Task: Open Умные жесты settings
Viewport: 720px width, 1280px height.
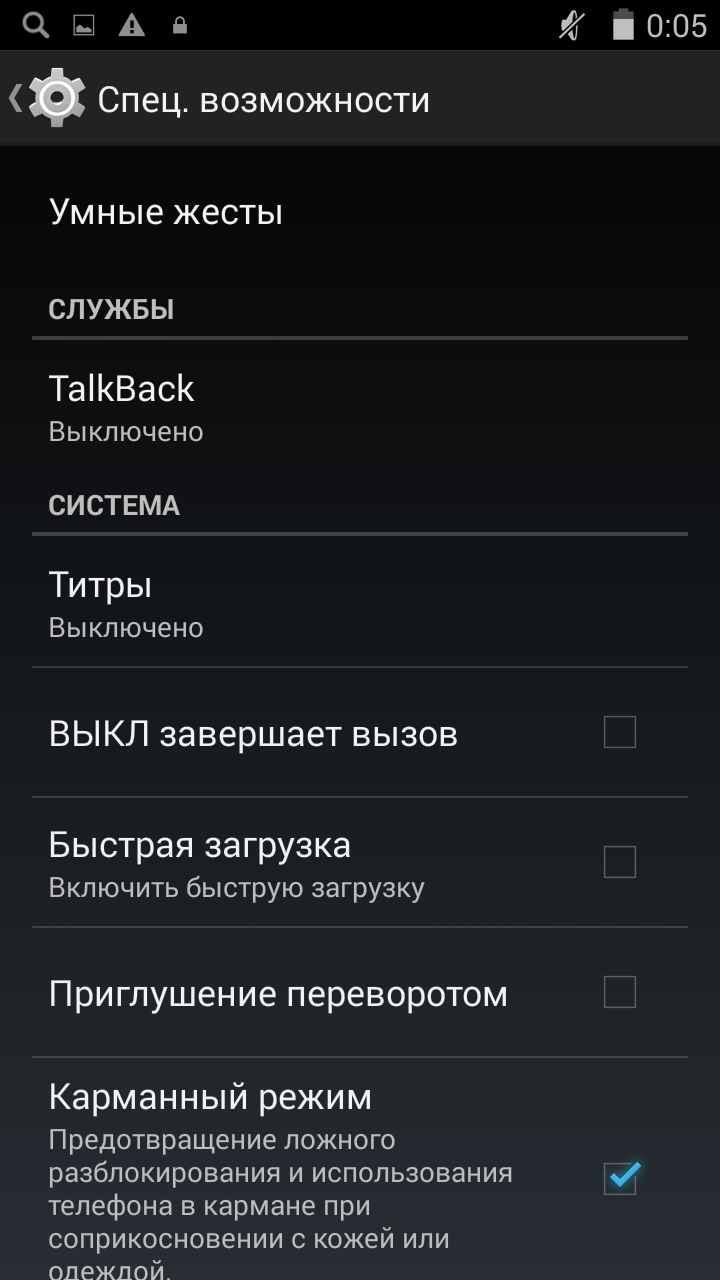Action: tap(166, 212)
